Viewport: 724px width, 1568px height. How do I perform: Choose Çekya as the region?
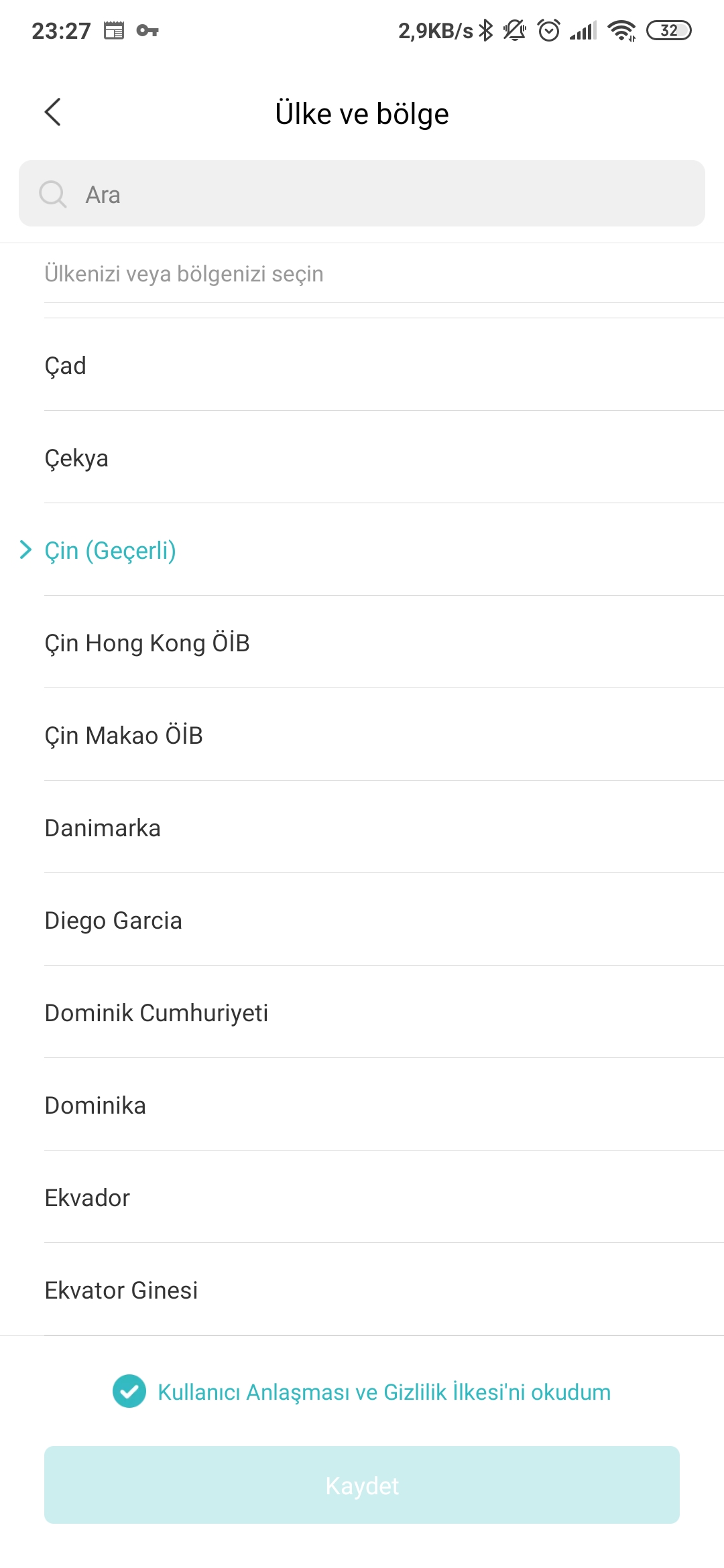click(x=362, y=457)
